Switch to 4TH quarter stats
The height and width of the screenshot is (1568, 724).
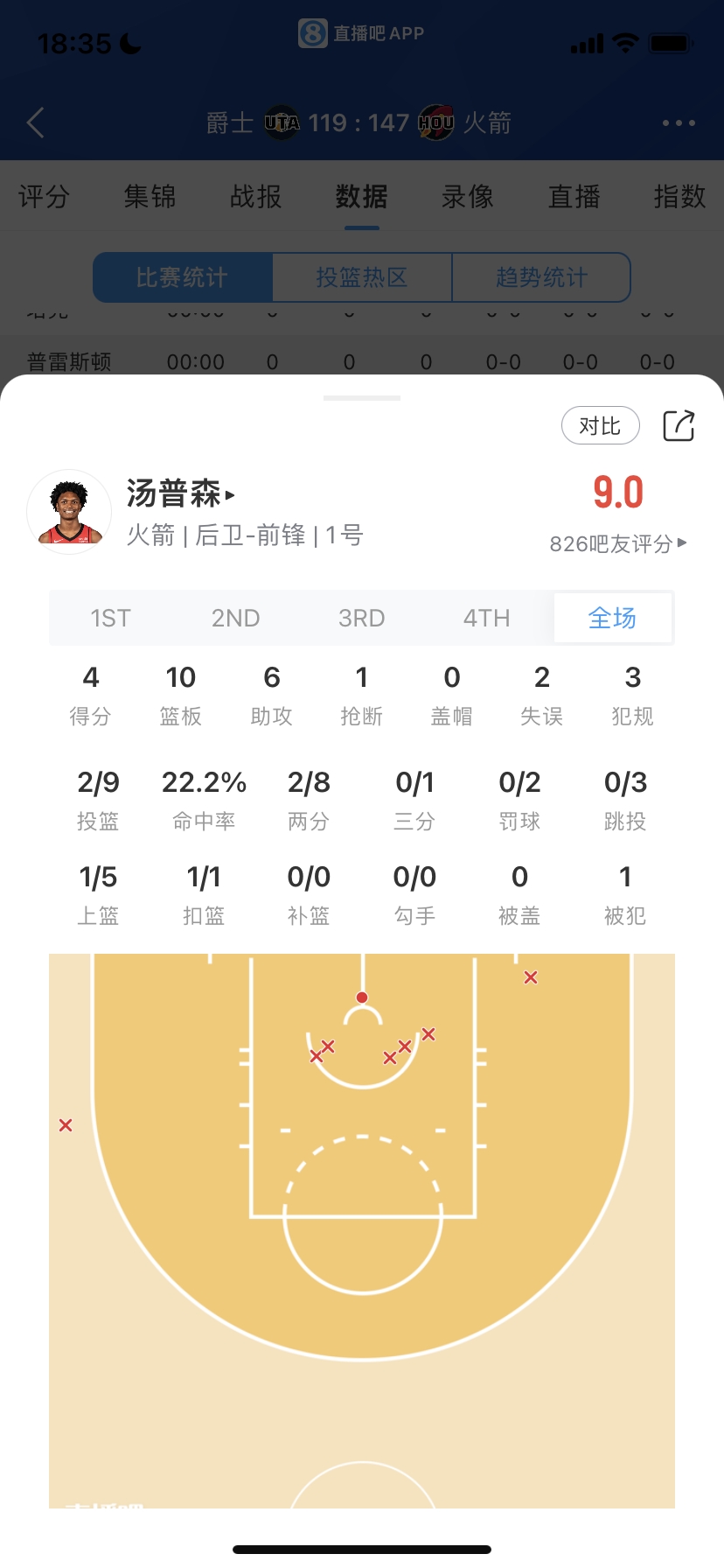coord(486,619)
